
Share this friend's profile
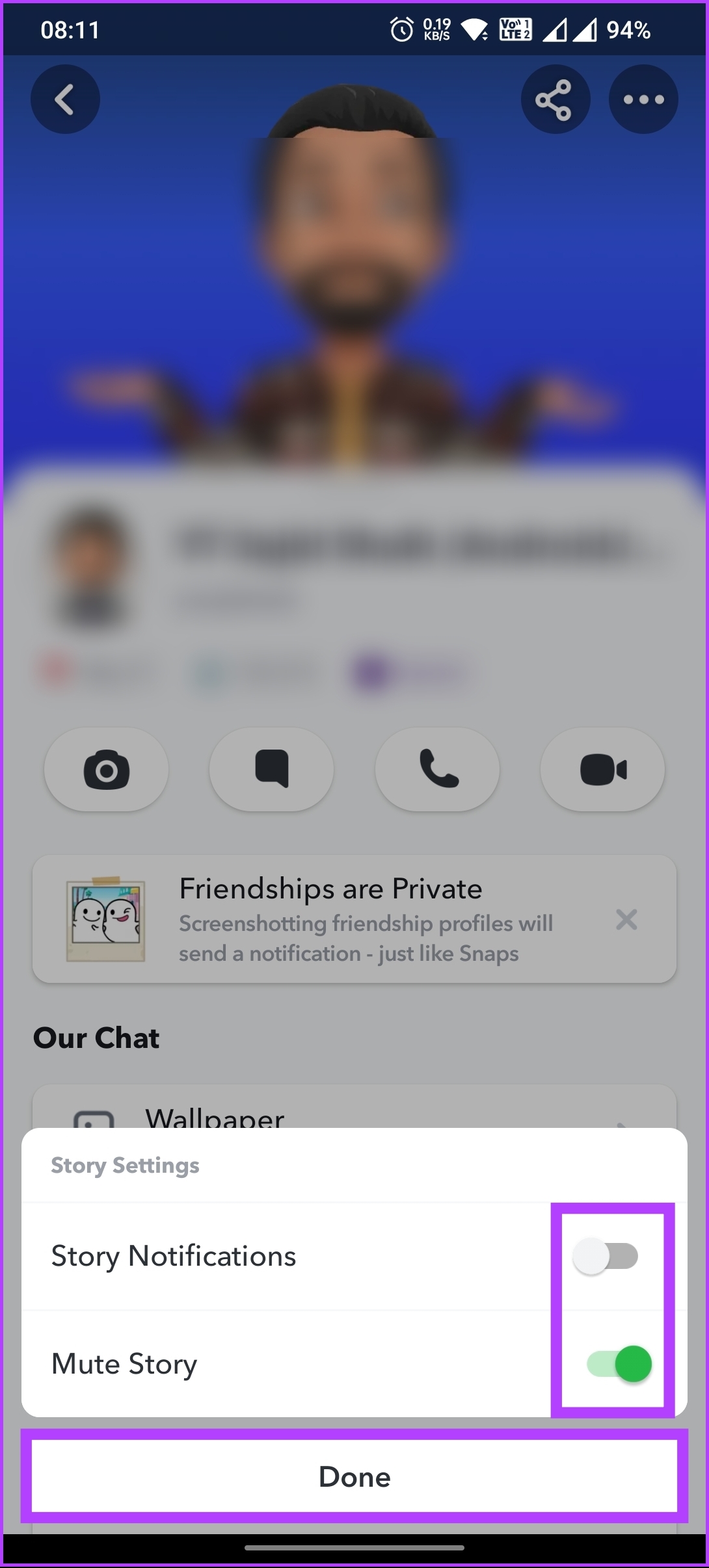point(555,99)
